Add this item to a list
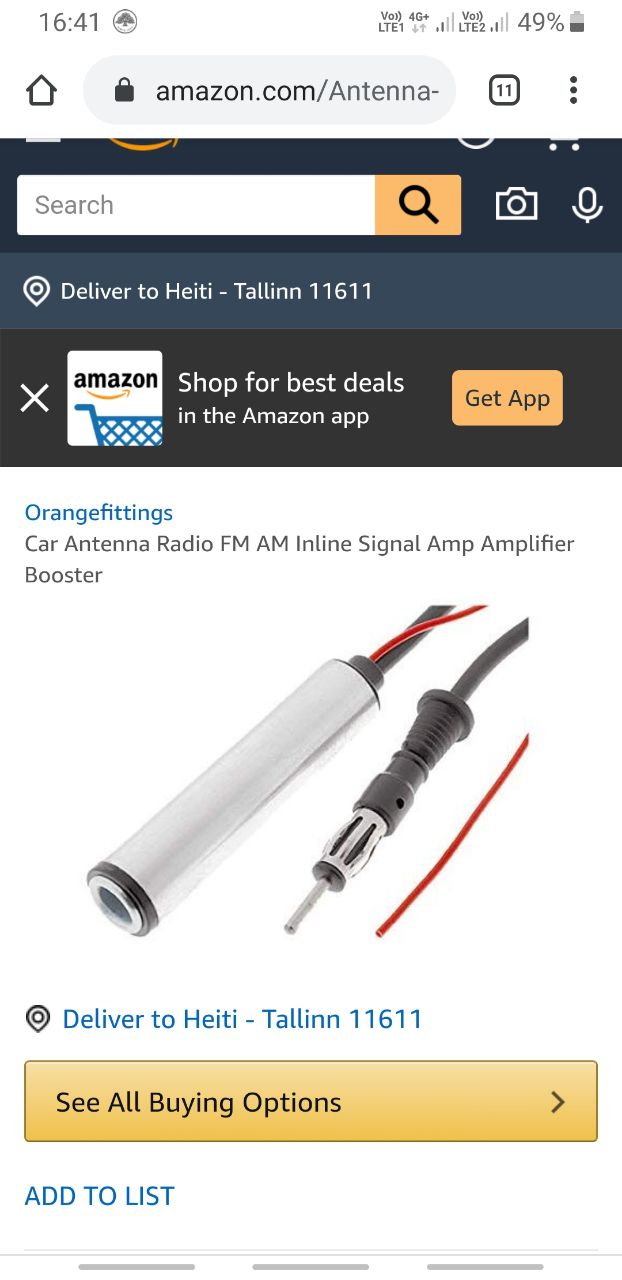Image resolution: width=622 pixels, height=1280 pixels. click(100, 1196)
